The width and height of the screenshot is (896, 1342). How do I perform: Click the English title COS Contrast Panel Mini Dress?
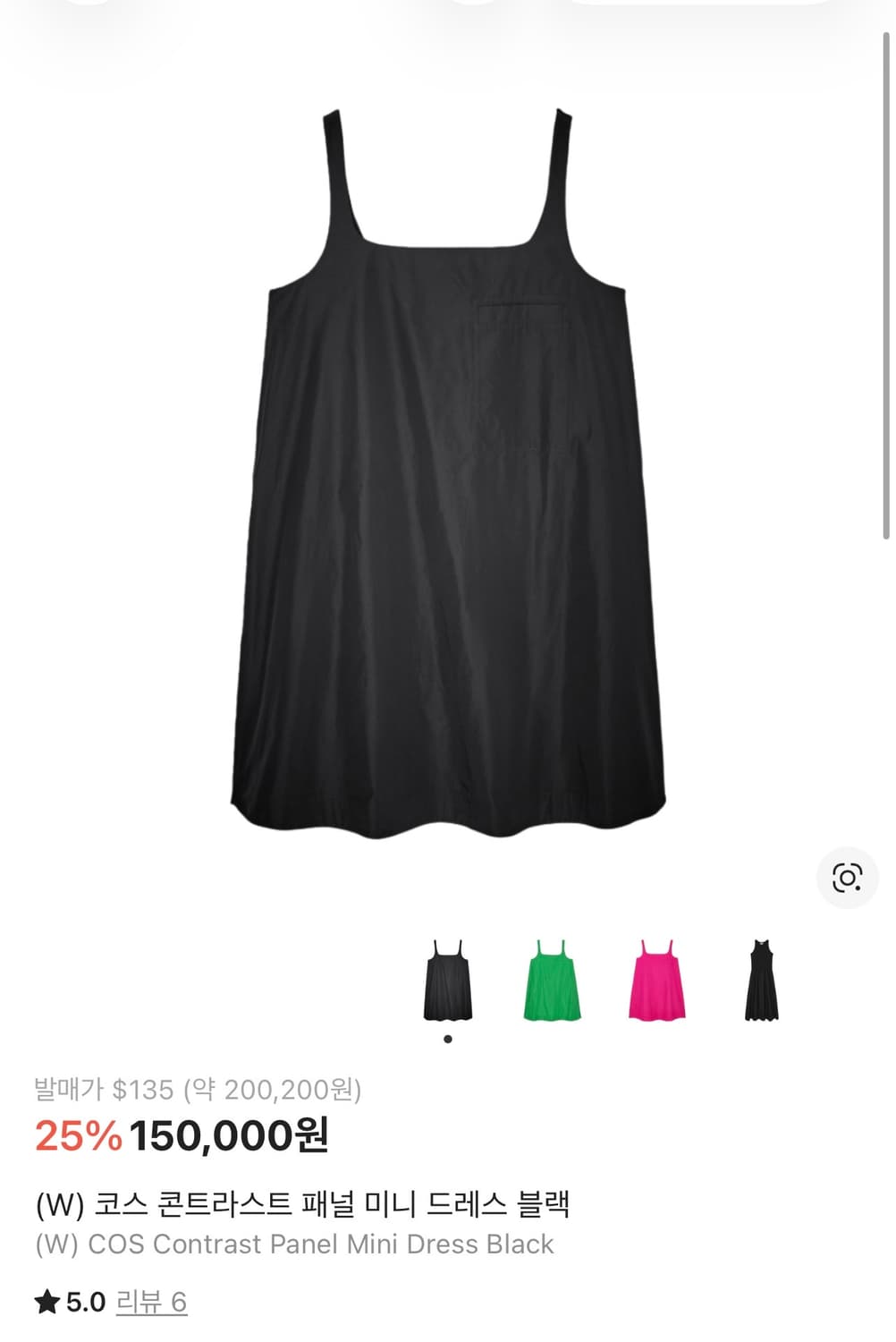(293, 1243)
